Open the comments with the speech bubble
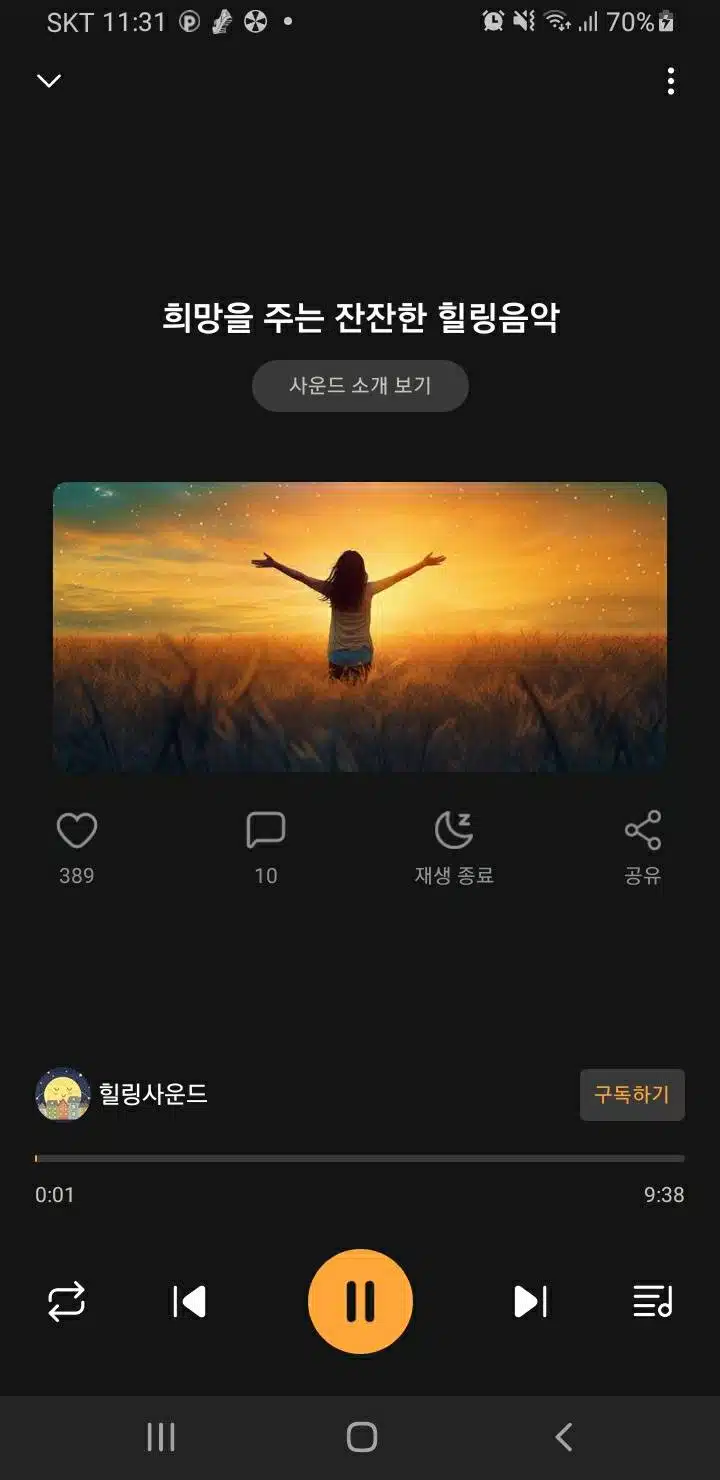Image resolution: width=720 pixels, height=1480 pixels. 265,831
